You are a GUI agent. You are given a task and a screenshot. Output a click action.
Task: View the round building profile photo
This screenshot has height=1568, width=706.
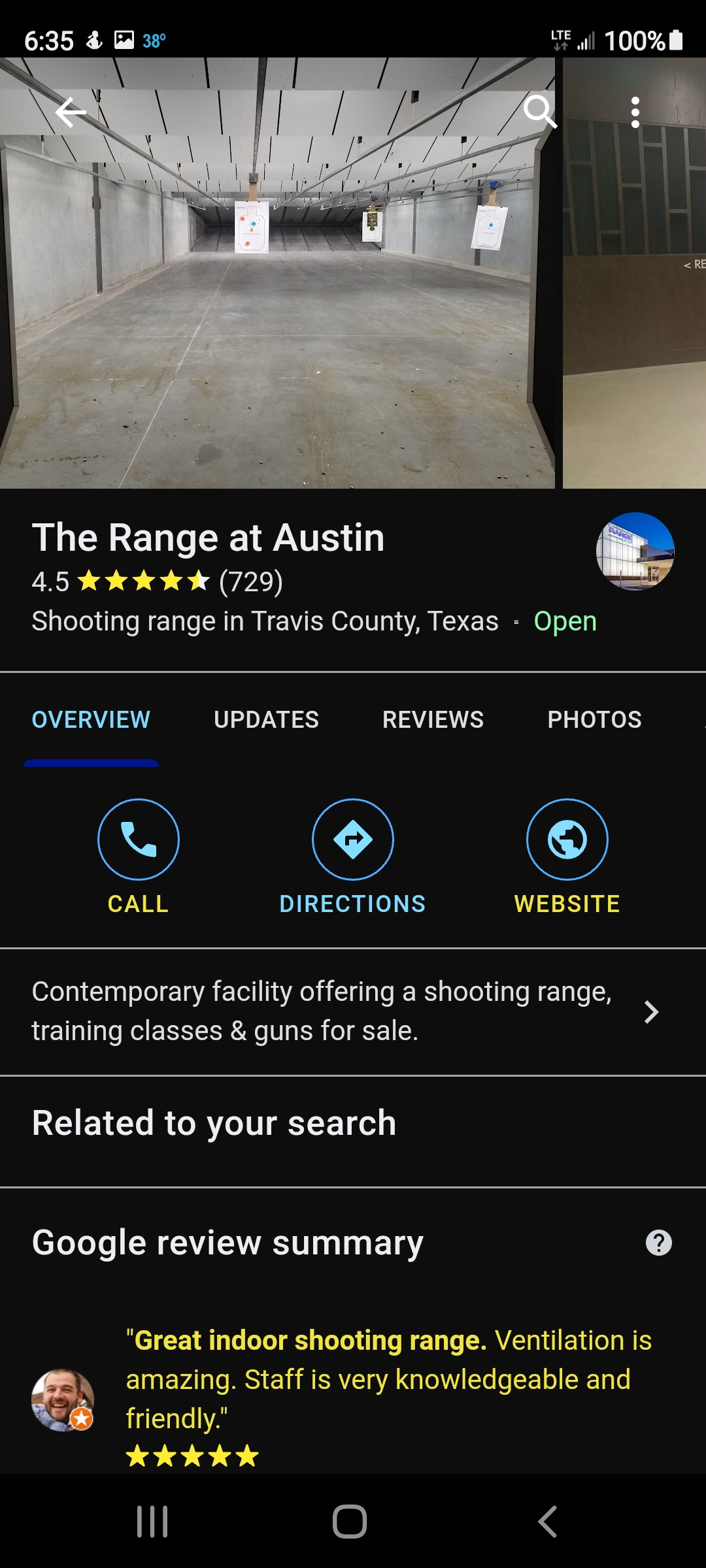point(635,551)
